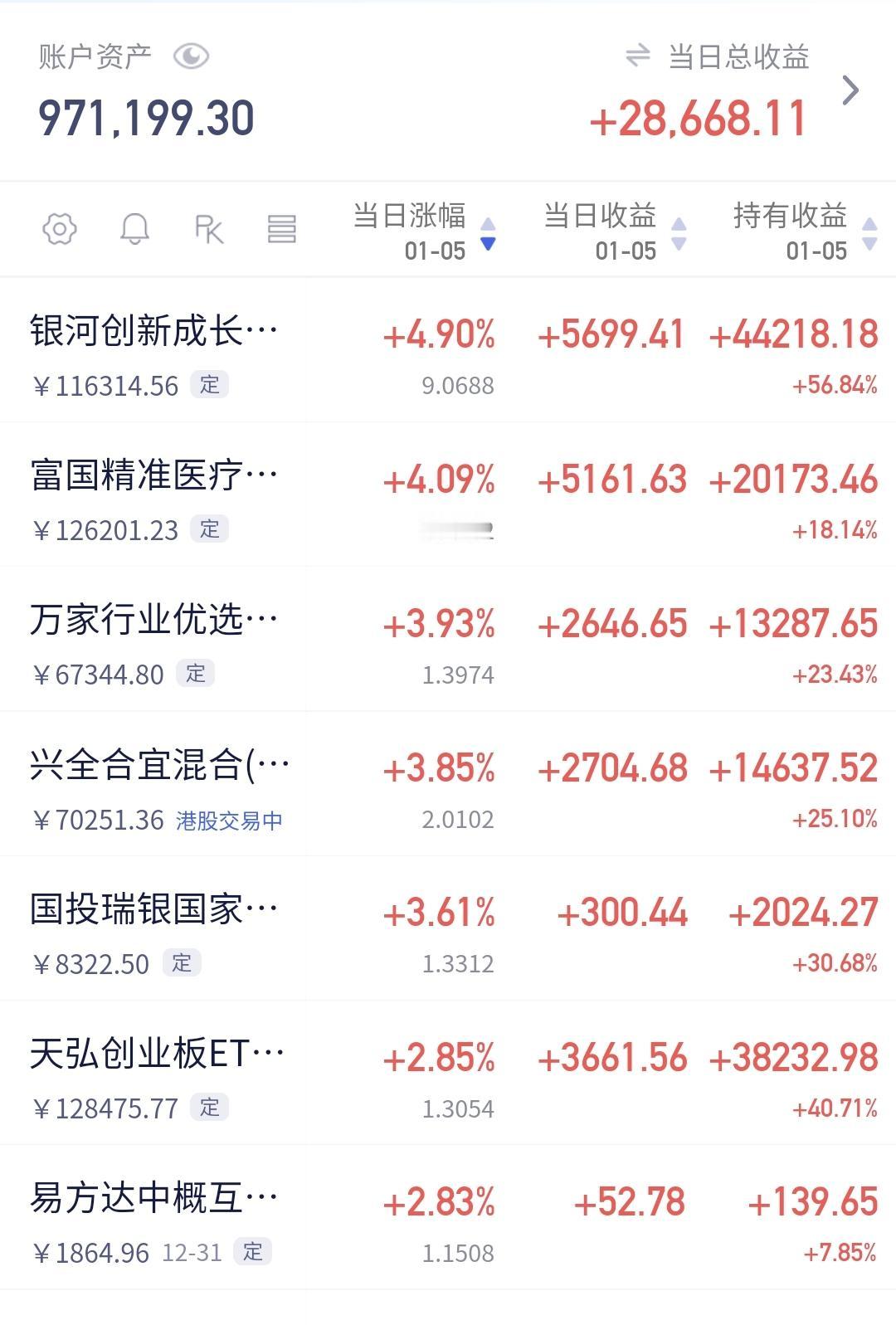
Task: Open the 兴全合宜混合 fund row
Action: pos(448,784)
